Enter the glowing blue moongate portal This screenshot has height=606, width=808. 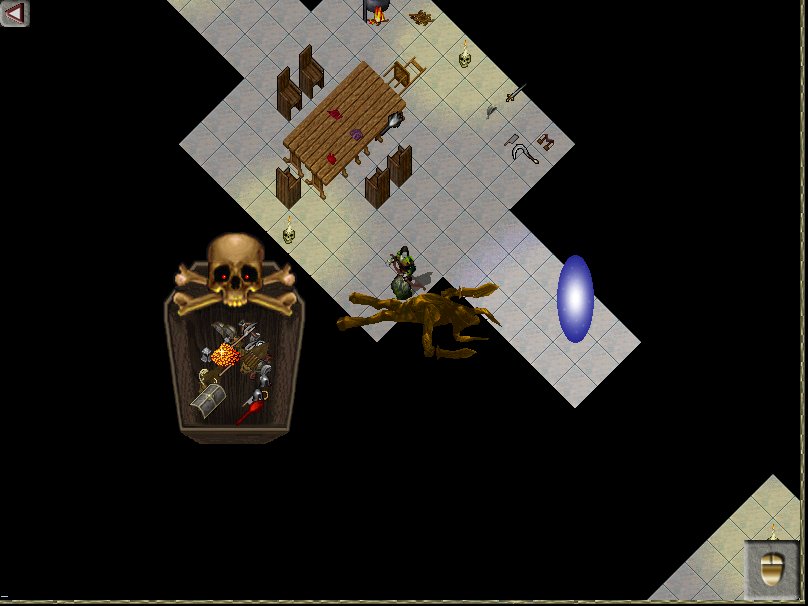point(575,298)
